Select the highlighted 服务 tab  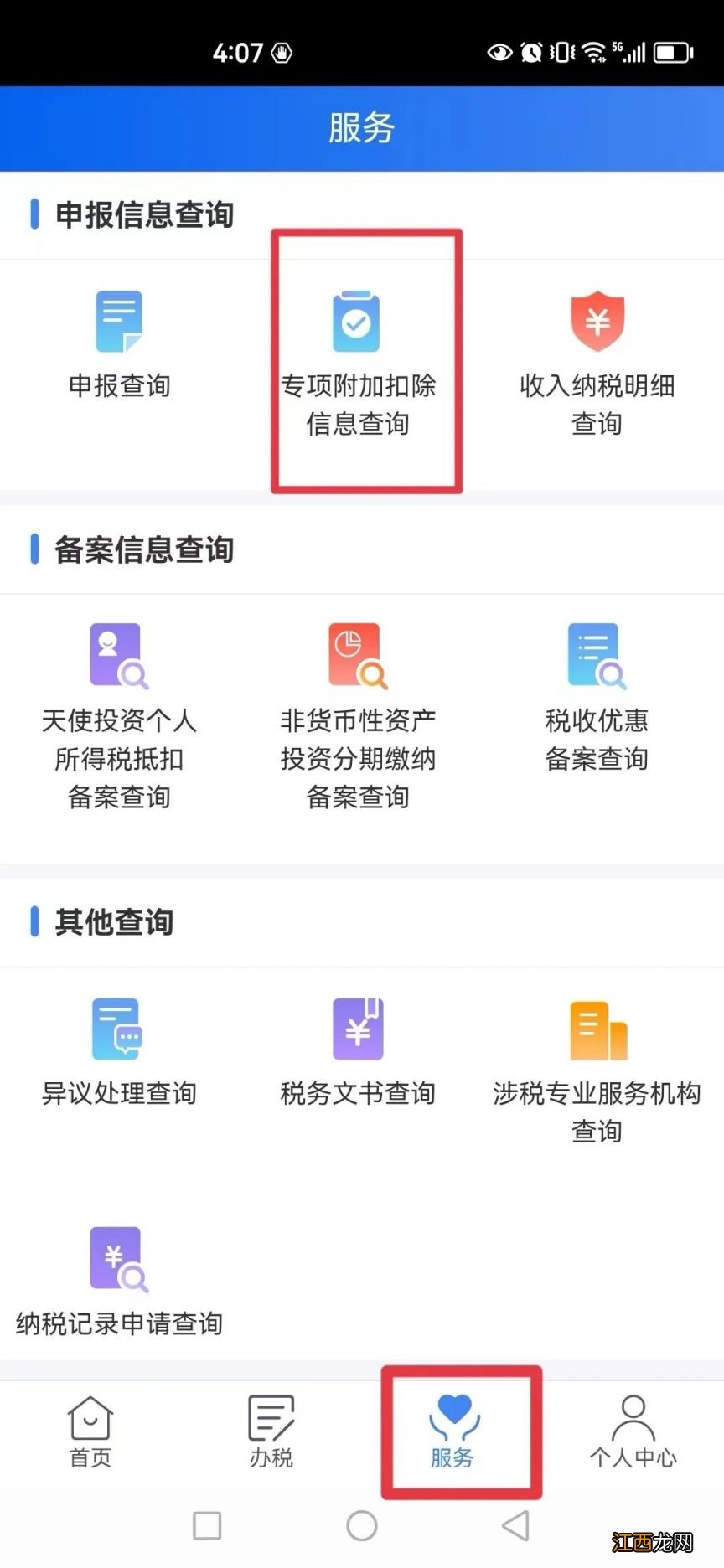pyautogui.click(x=453, y=1432)
